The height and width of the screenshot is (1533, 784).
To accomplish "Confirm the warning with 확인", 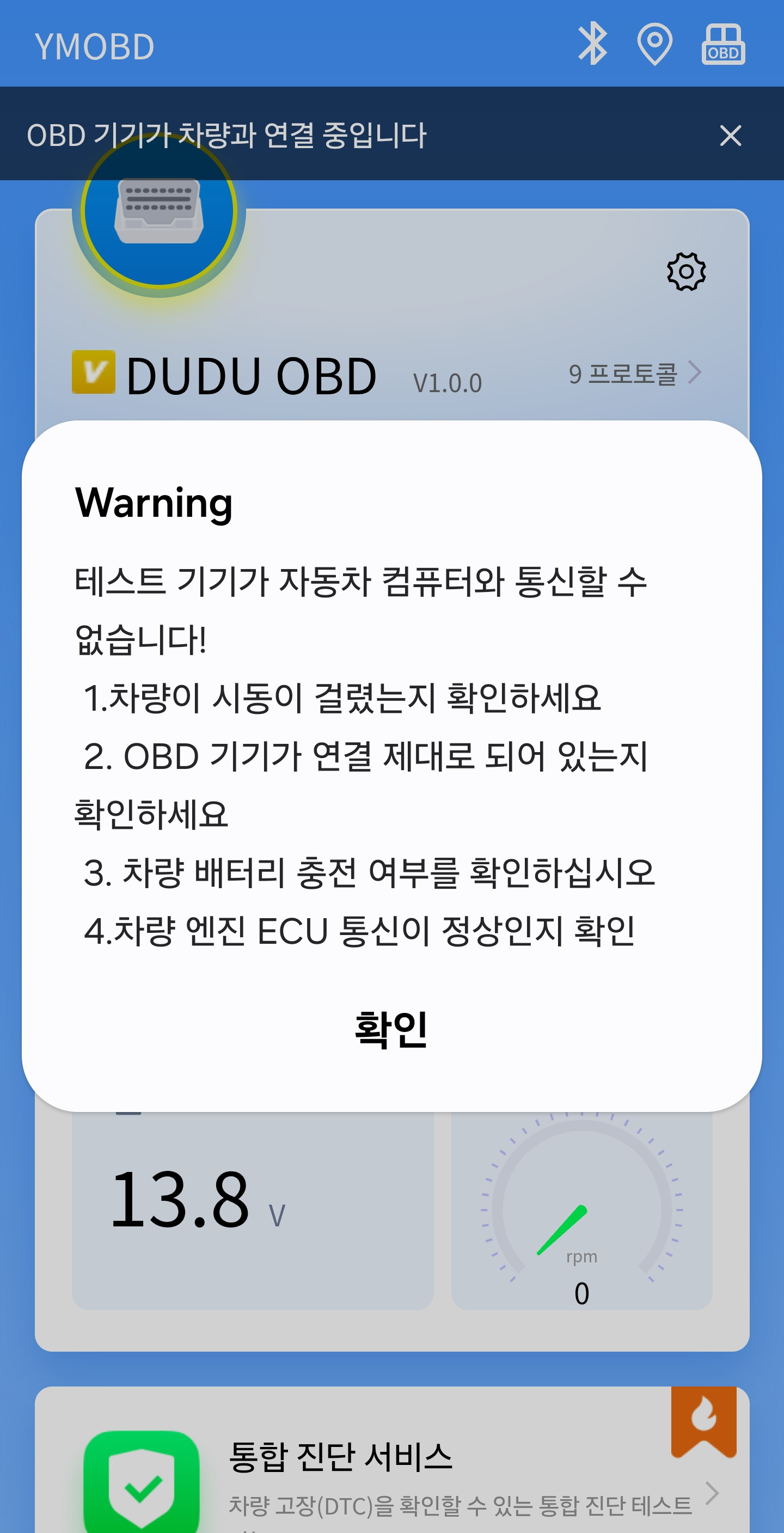I will point(391,1029).
